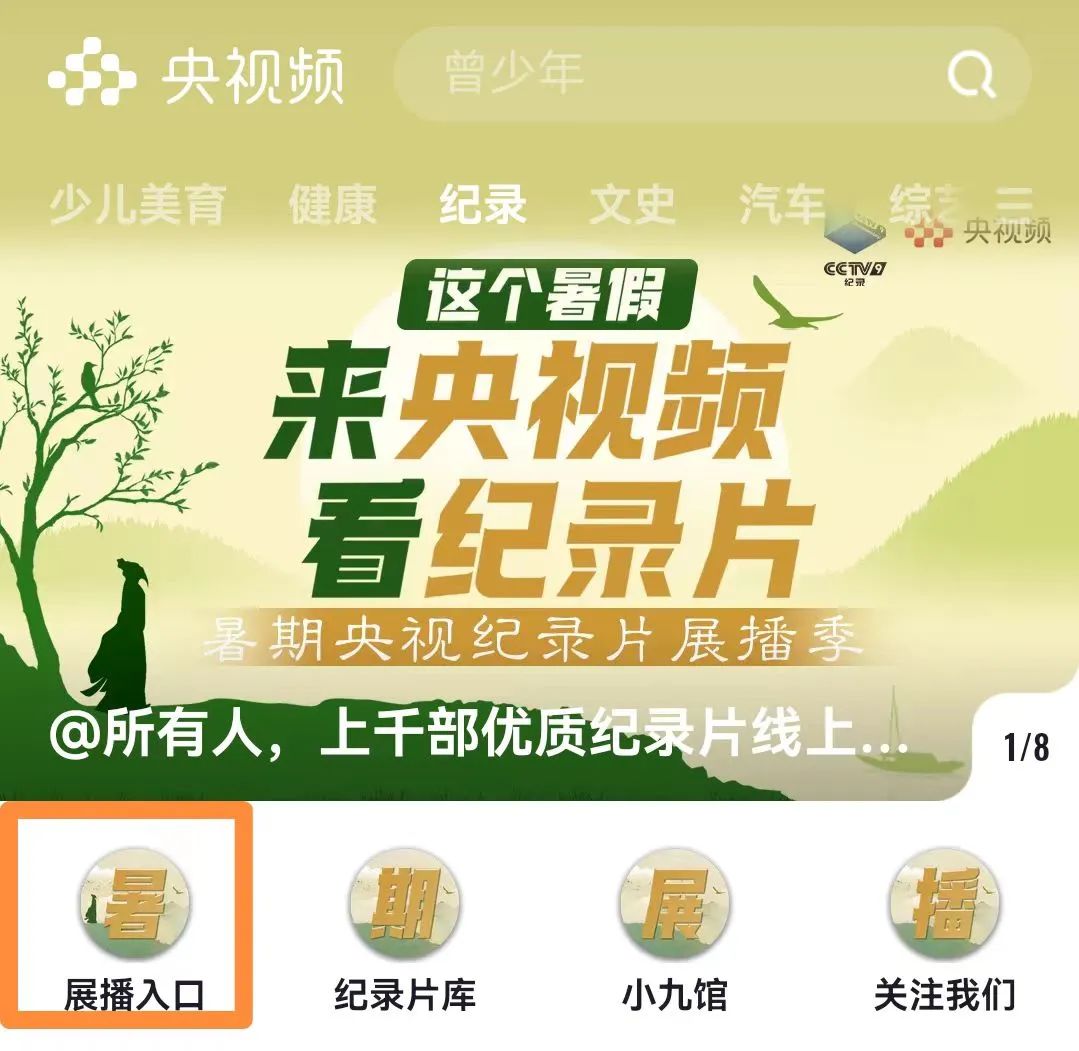This screenshot has height=1051, width=1079.
Task: Select the 纪录 tab
Action: [x=483, y=204]
